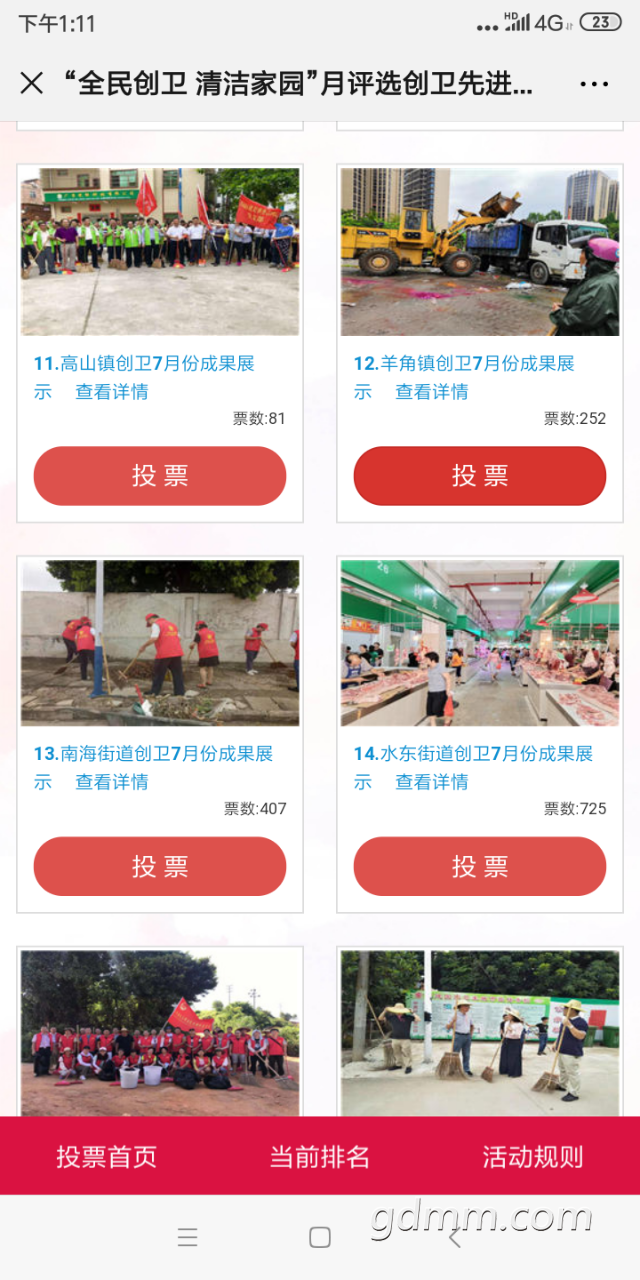Open 活动规则 tab
This screenshot has height=1280, width=640.
533,1157
